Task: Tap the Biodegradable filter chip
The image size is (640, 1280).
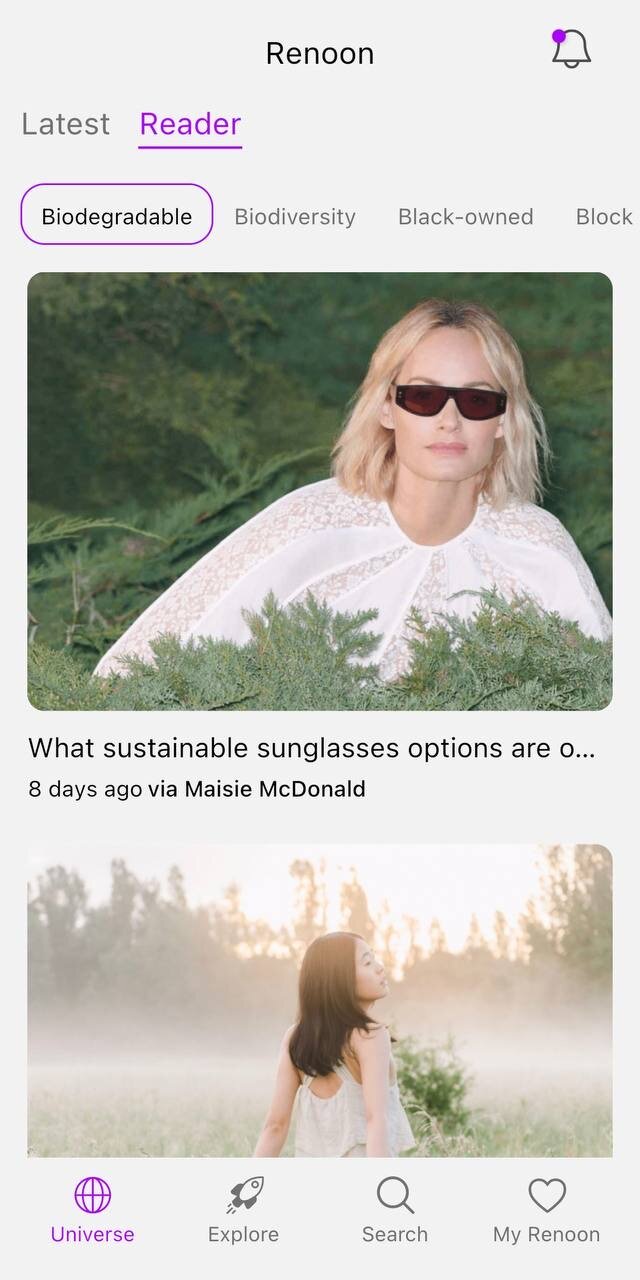Action: (117, 216)
